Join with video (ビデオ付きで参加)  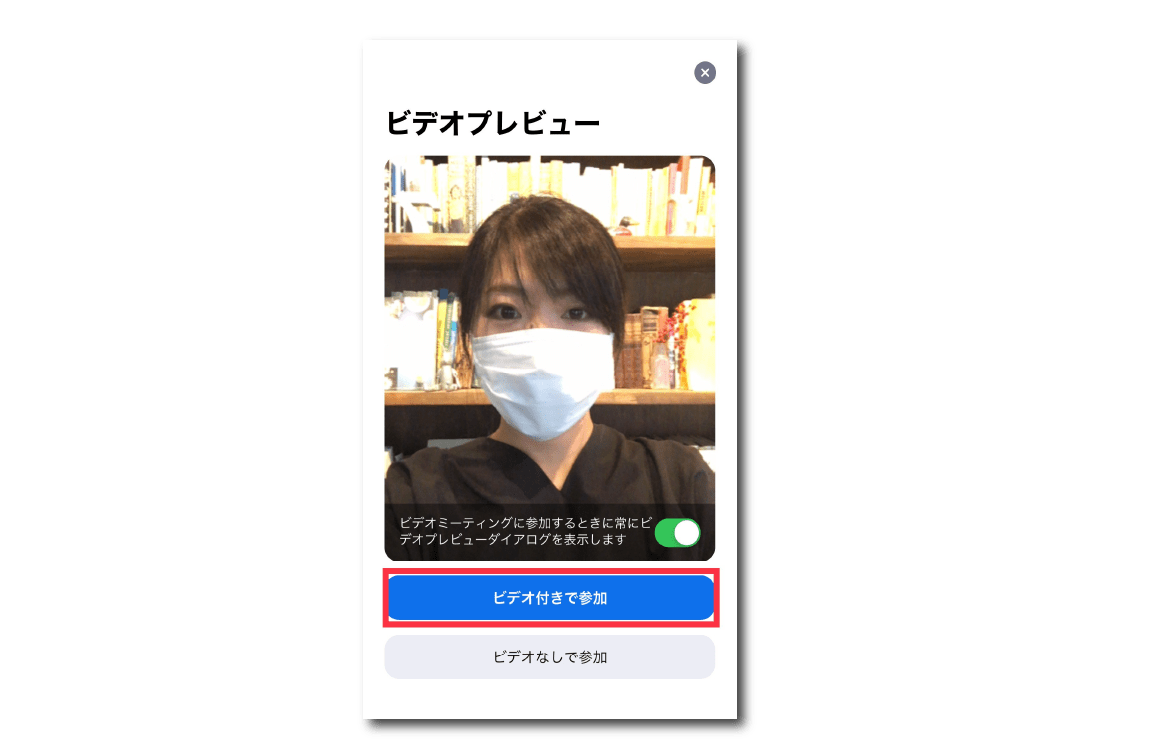click(550, 598)
